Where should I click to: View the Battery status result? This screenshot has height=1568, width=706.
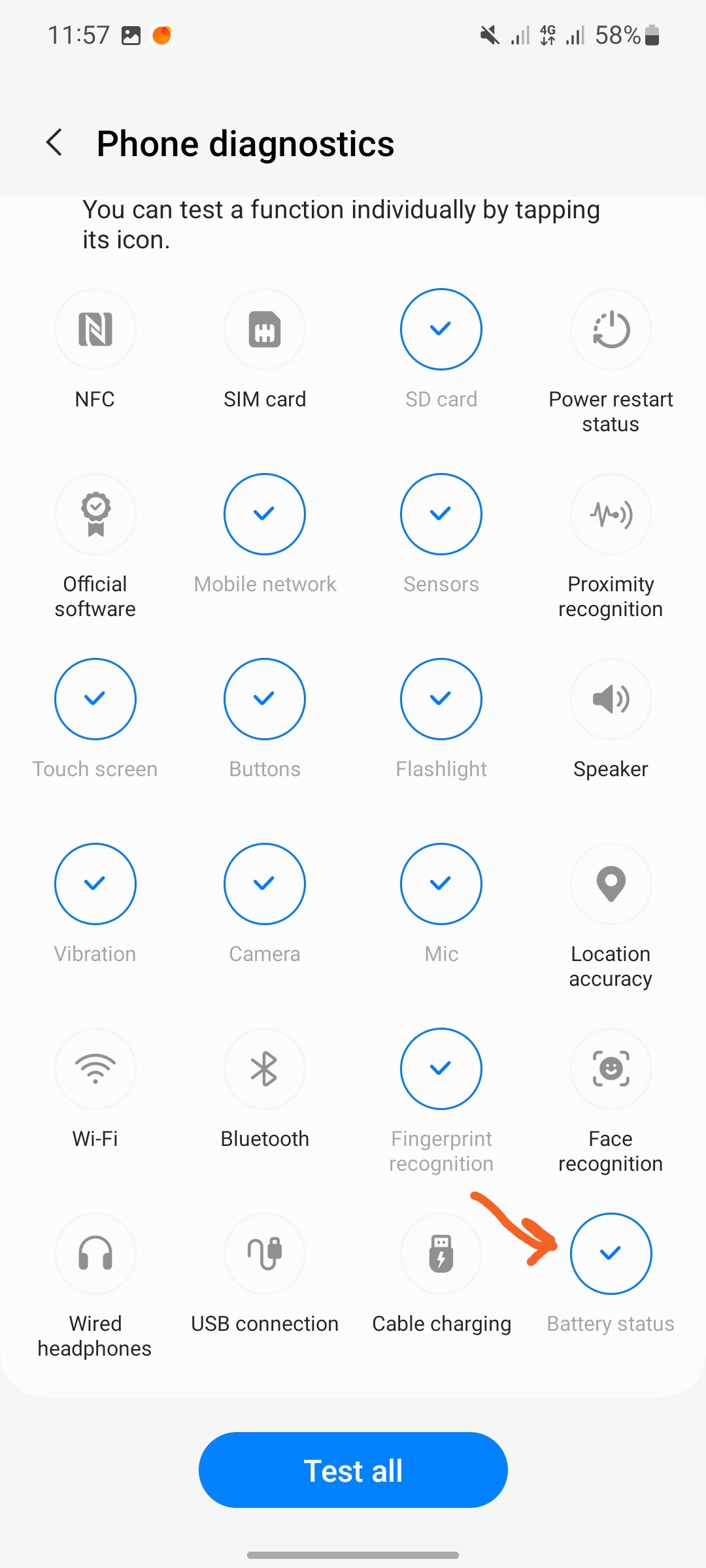[x=611, y=1254]
